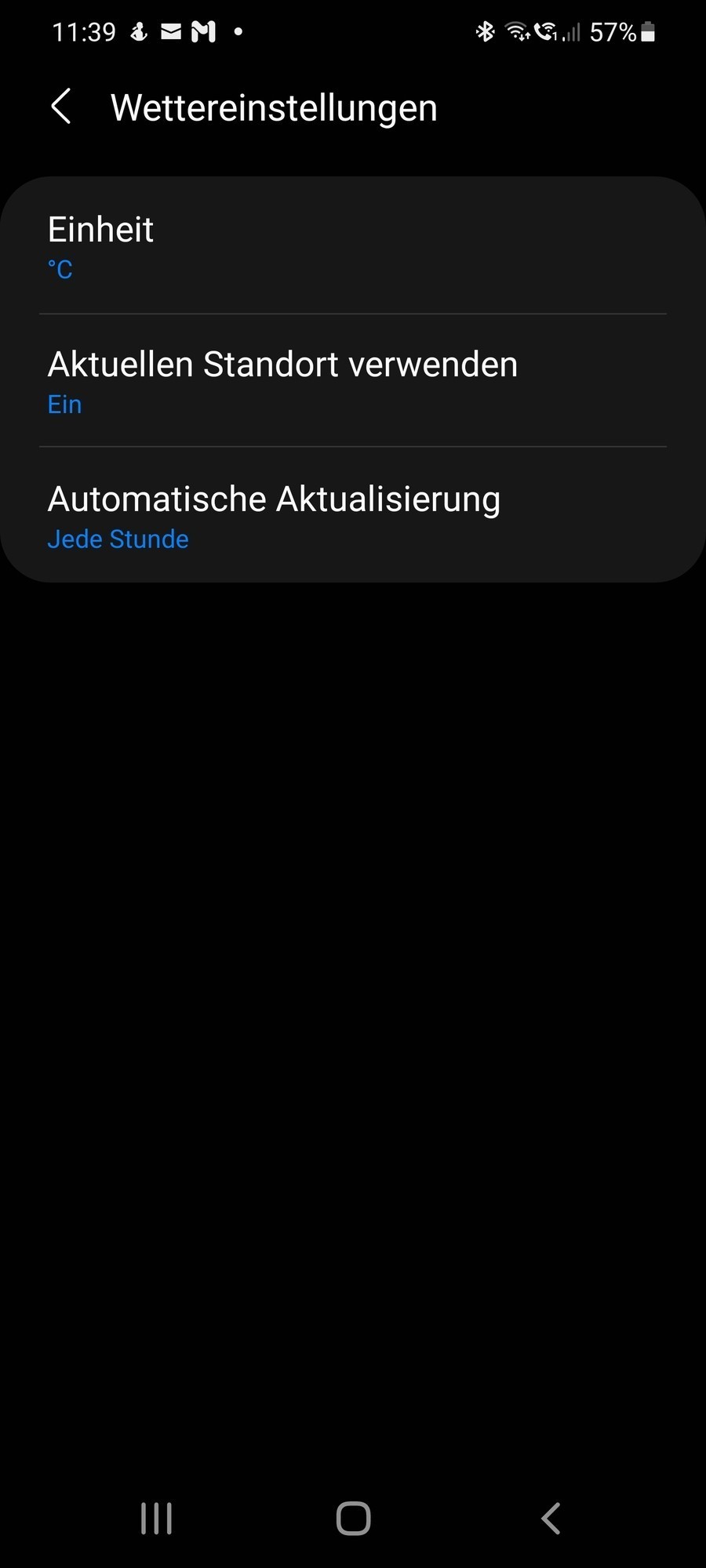Viewport: 706px width, 1568px height.
Task: Change Automatische Aktualisierung interval
Action: click(x=353, y=516)
